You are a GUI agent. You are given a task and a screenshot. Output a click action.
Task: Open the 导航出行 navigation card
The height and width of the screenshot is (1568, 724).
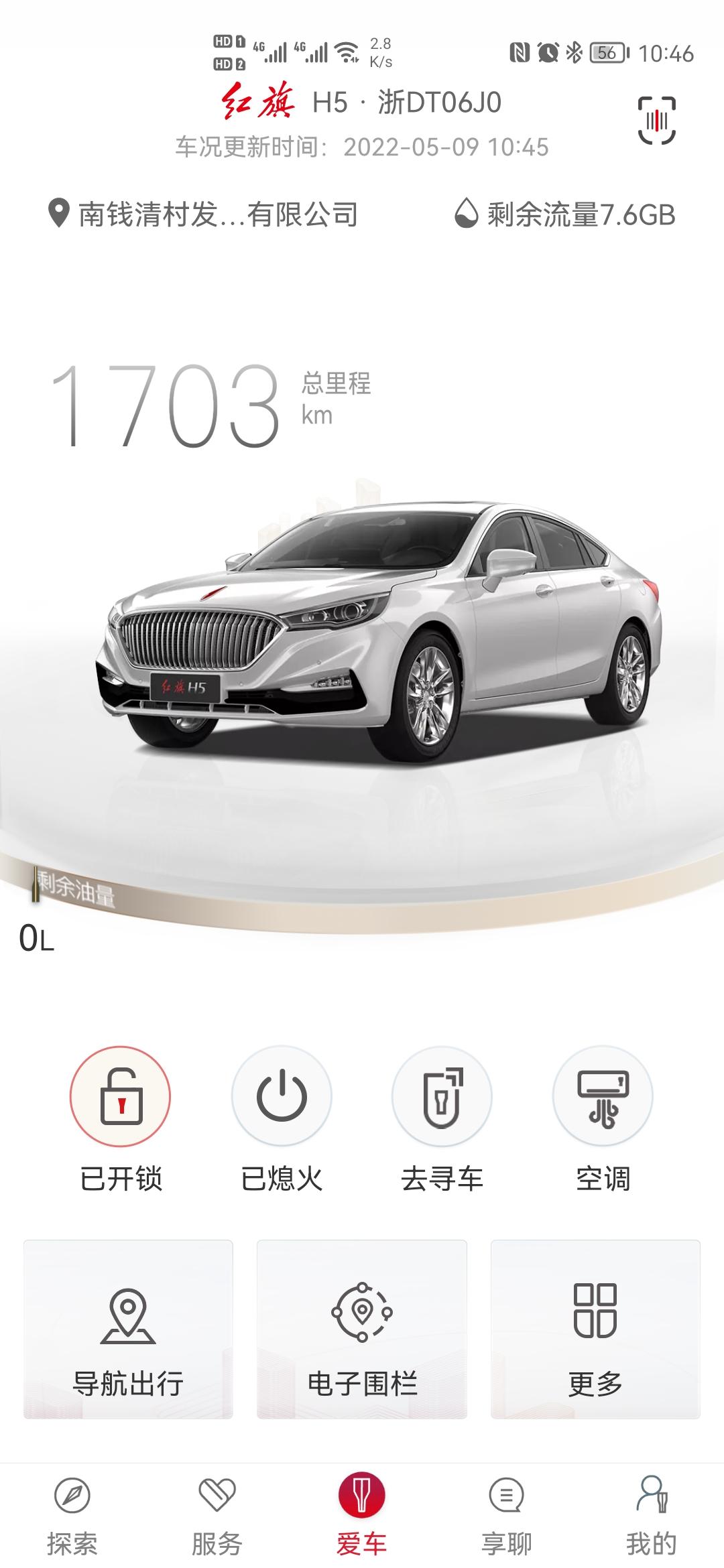[x=128, y=1329]
